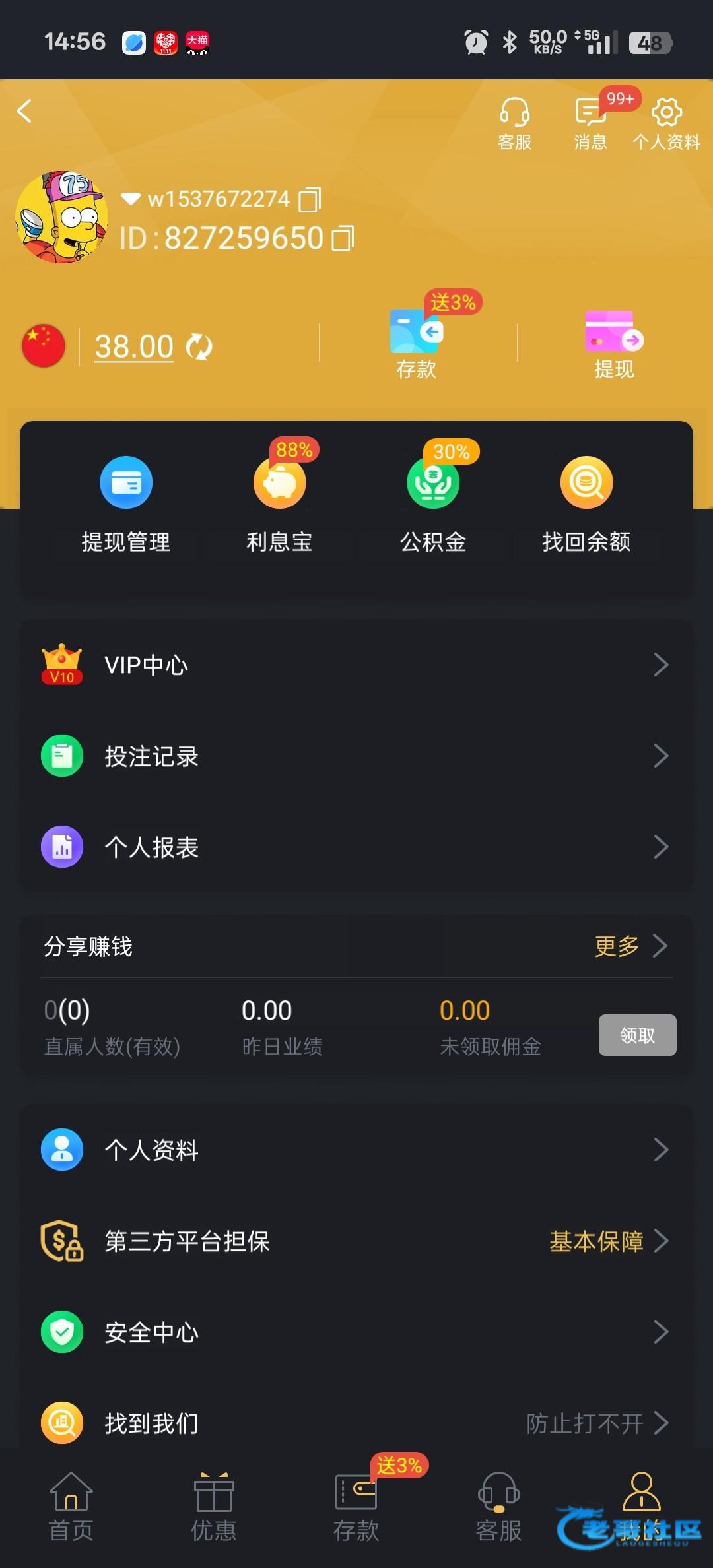Tap the 领取 claim button

(x=637, y=1035)
